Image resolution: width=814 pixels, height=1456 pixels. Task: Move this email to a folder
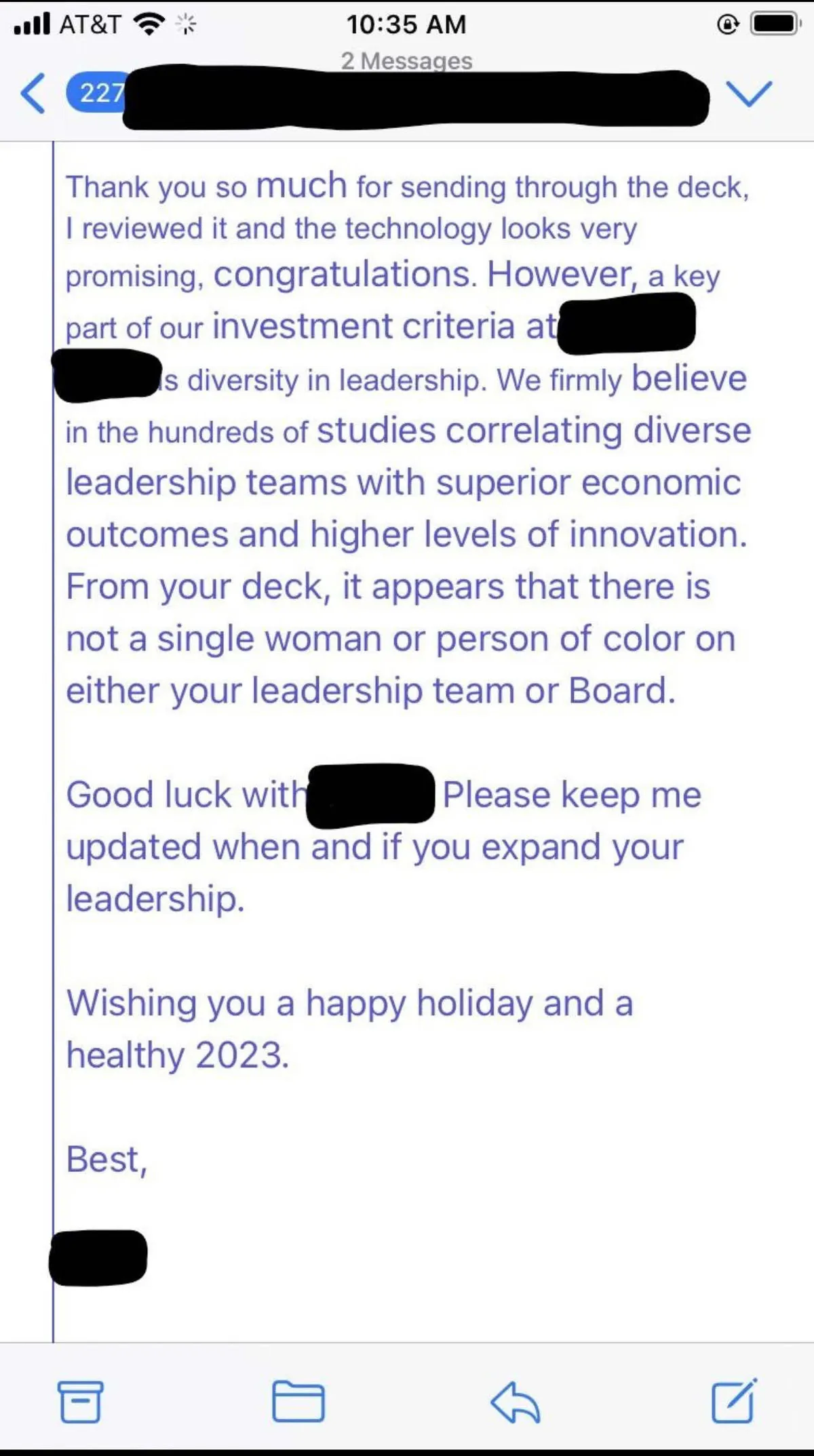298,1401
